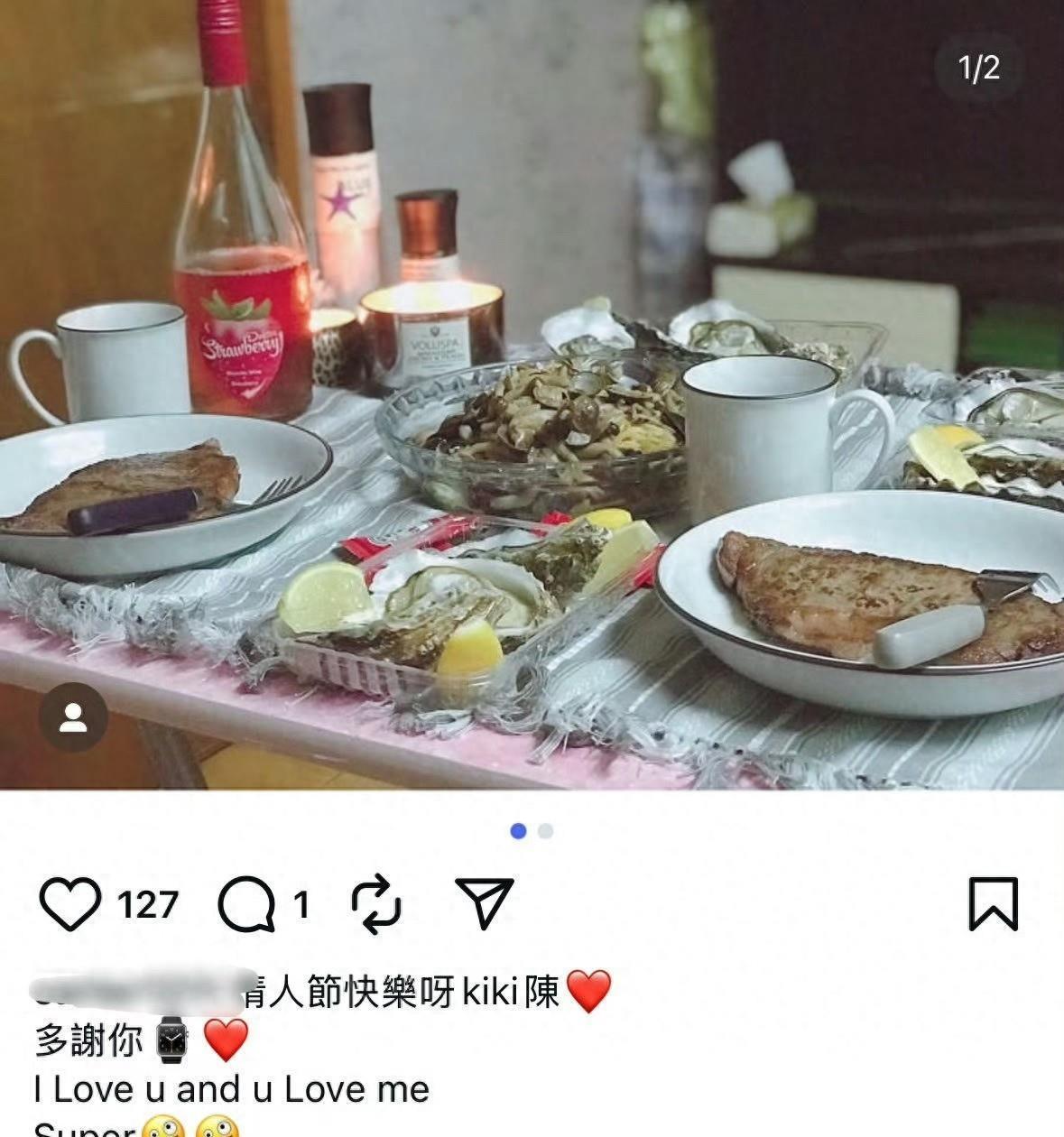Open the comments on this post
Screen dimensions: 1064x1137
click(x=247, y=903)
